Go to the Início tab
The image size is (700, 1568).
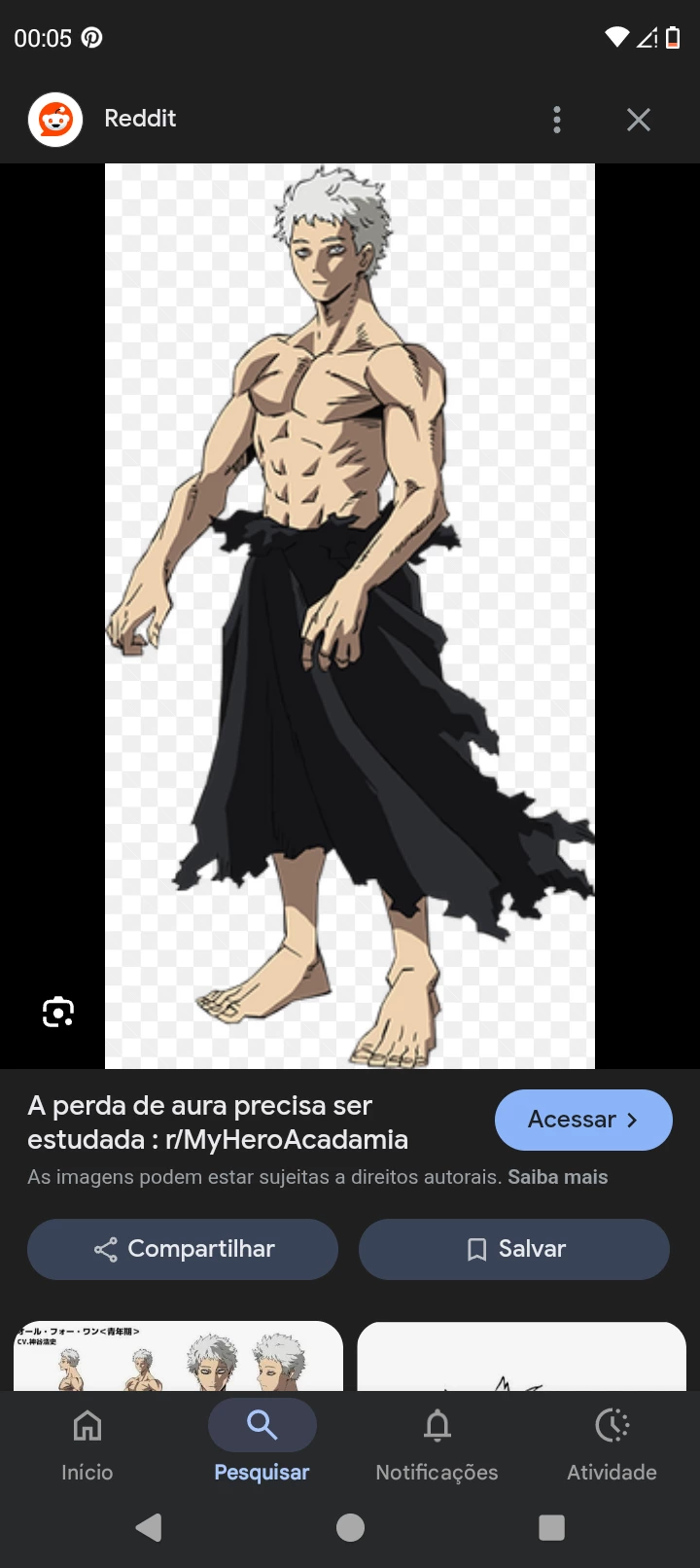(x=87, y=1444)
